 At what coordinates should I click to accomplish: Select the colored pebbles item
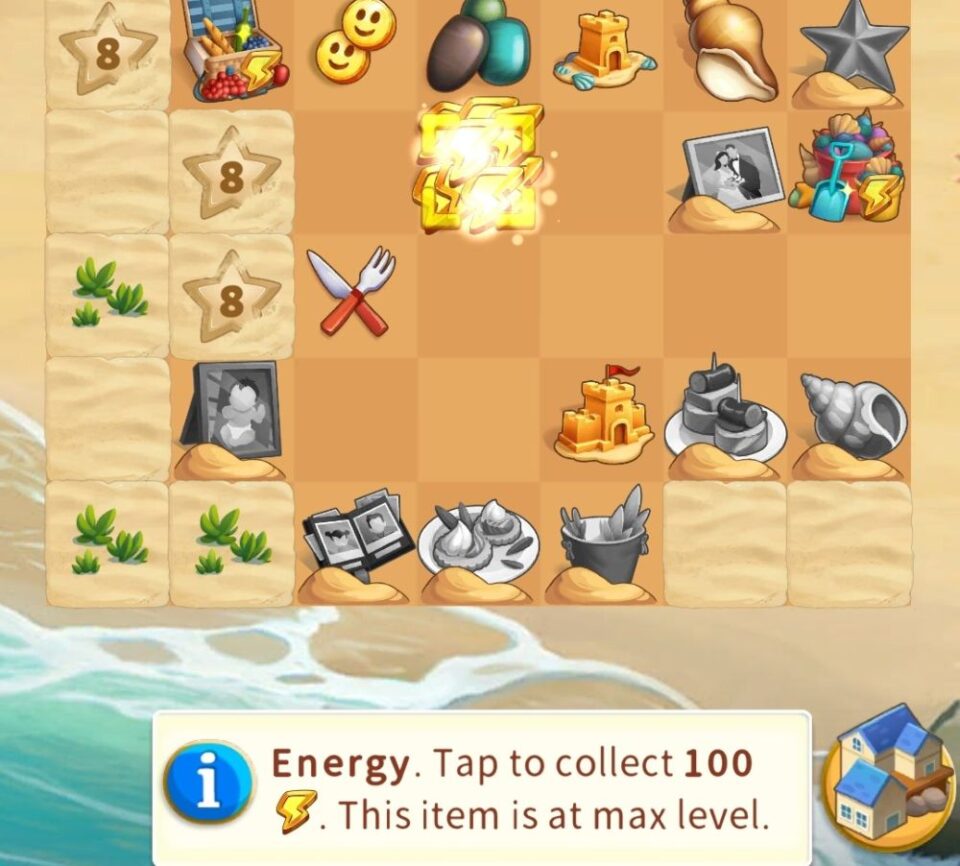(x=477, y=45)
